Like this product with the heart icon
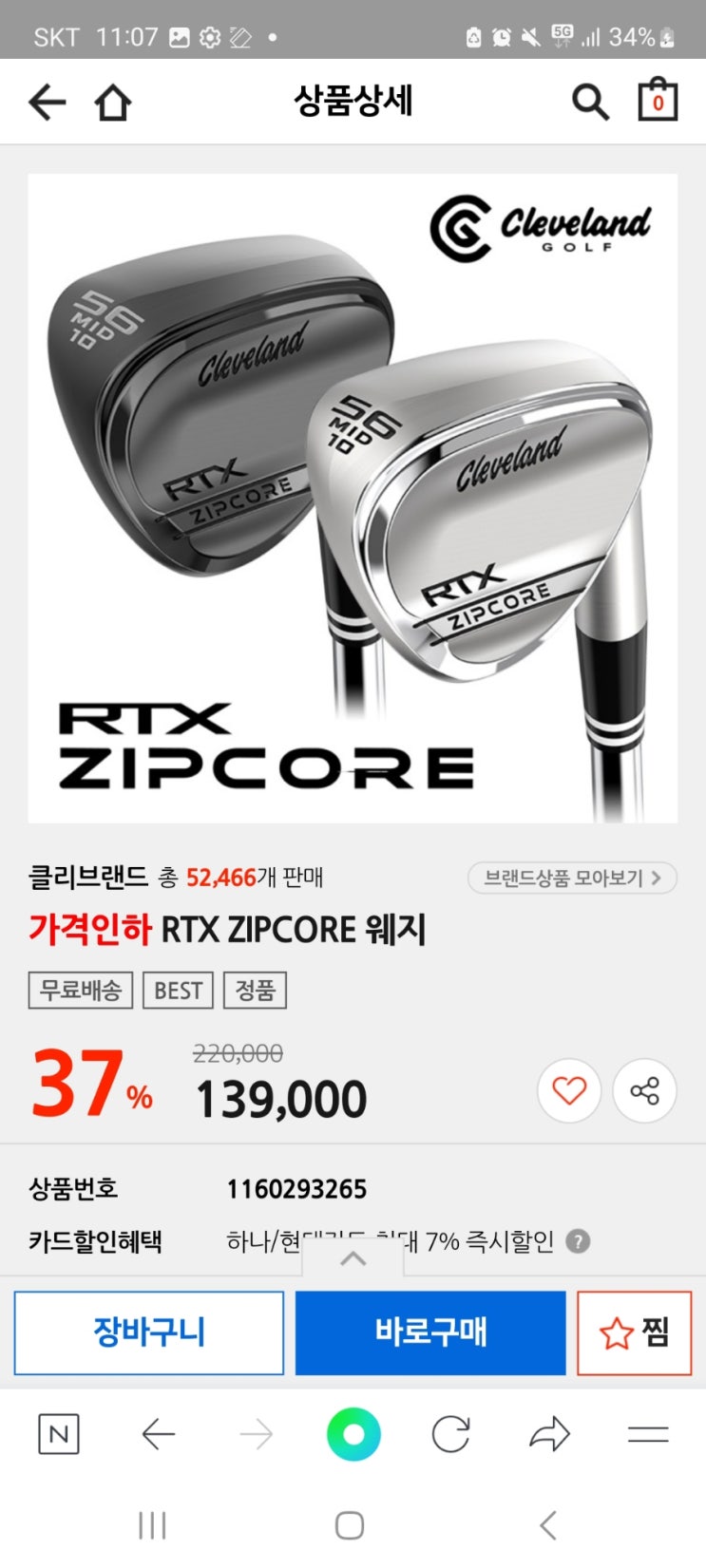The image size is (706, 1568). point(569,1090)
